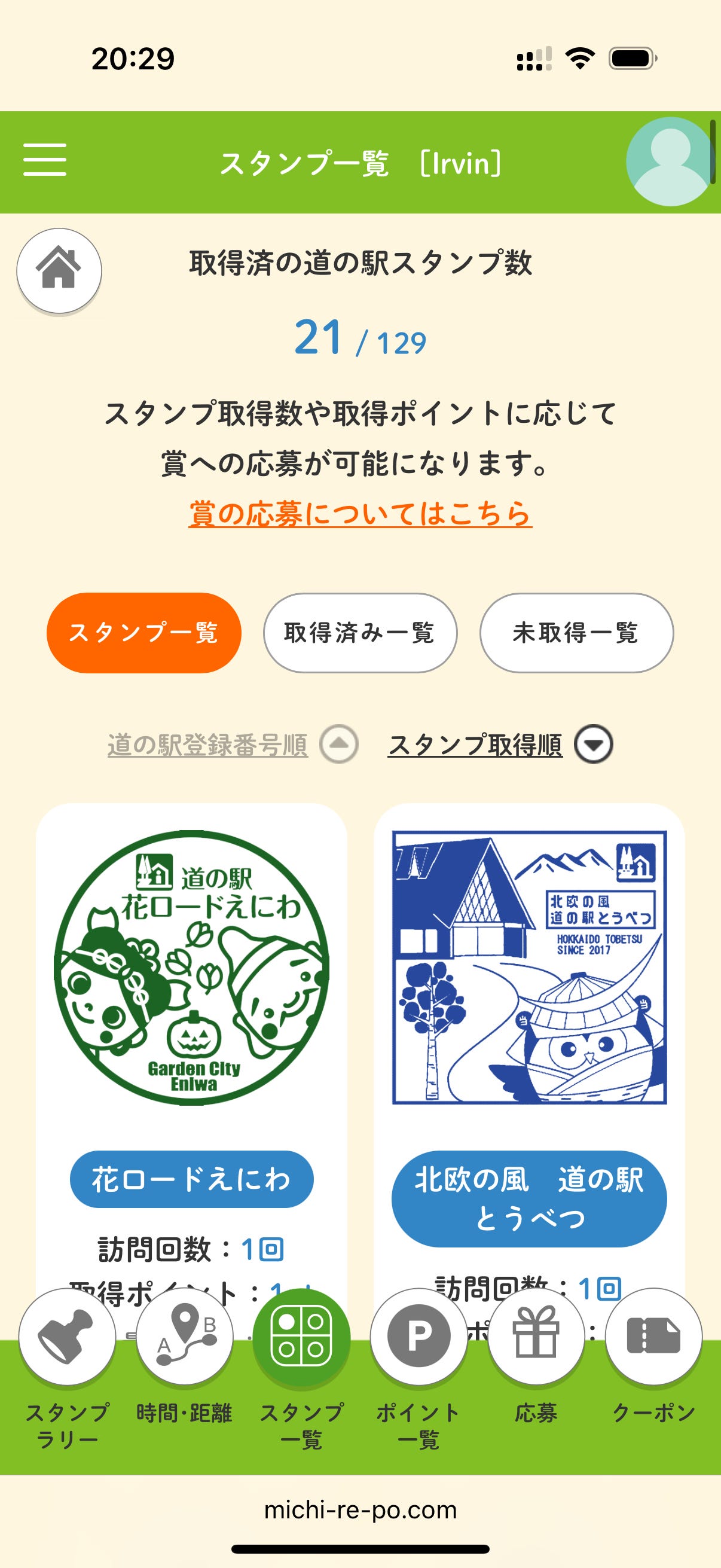Open the 時間・距離 tab
This screenshot has width=721, height=1568.
[x=184, y=1338]
